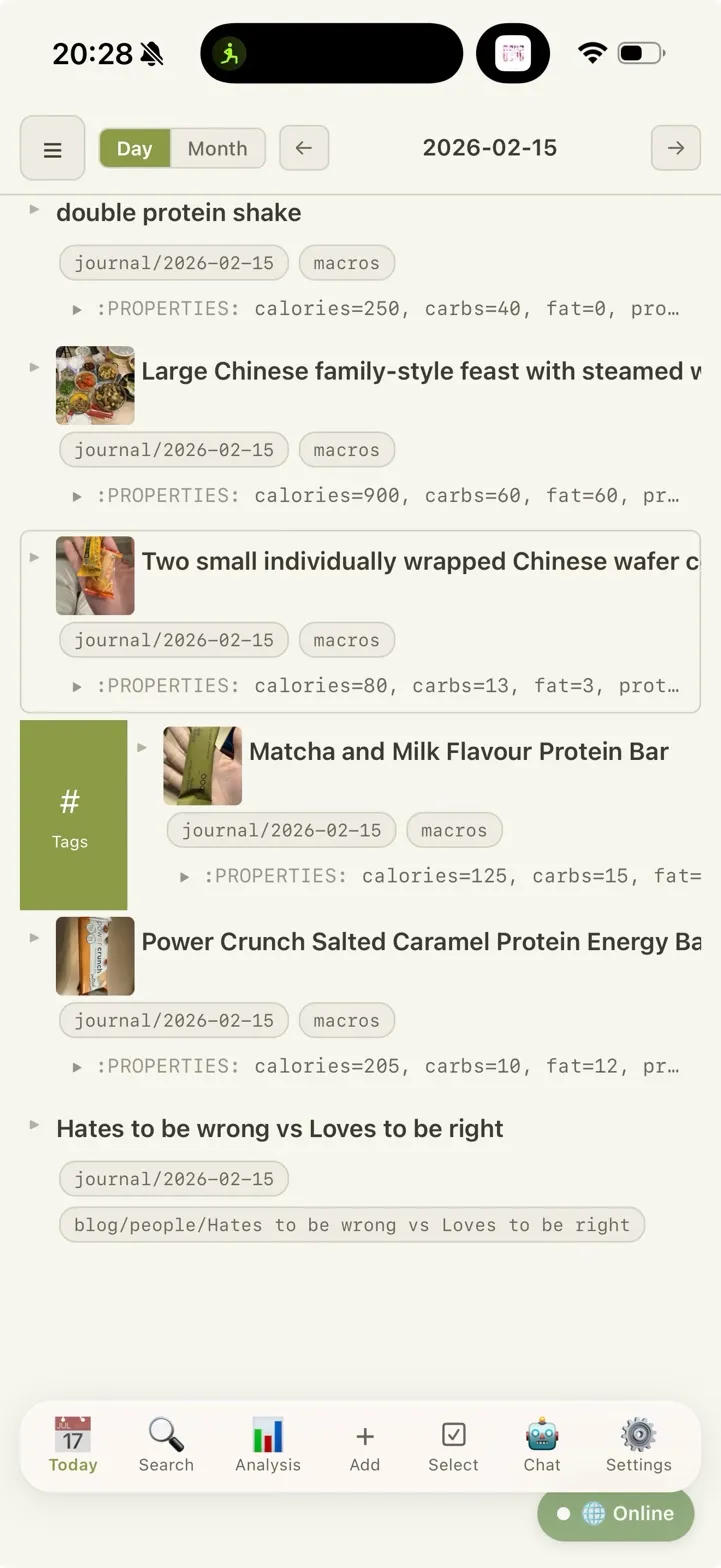Open the Select mode
Image resolution: width=721 pixels, height=1568 pixels.
tap(453, 1446)
